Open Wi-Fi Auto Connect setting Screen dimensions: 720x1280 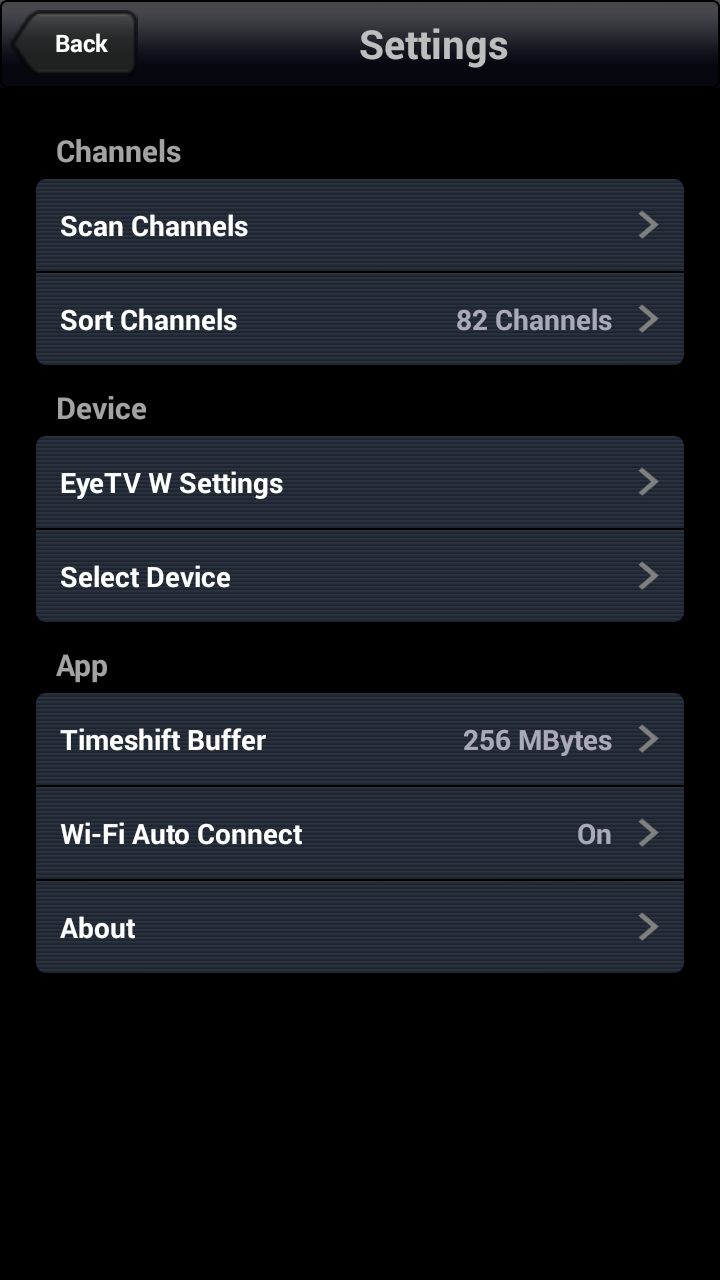(x=360, y=834)
